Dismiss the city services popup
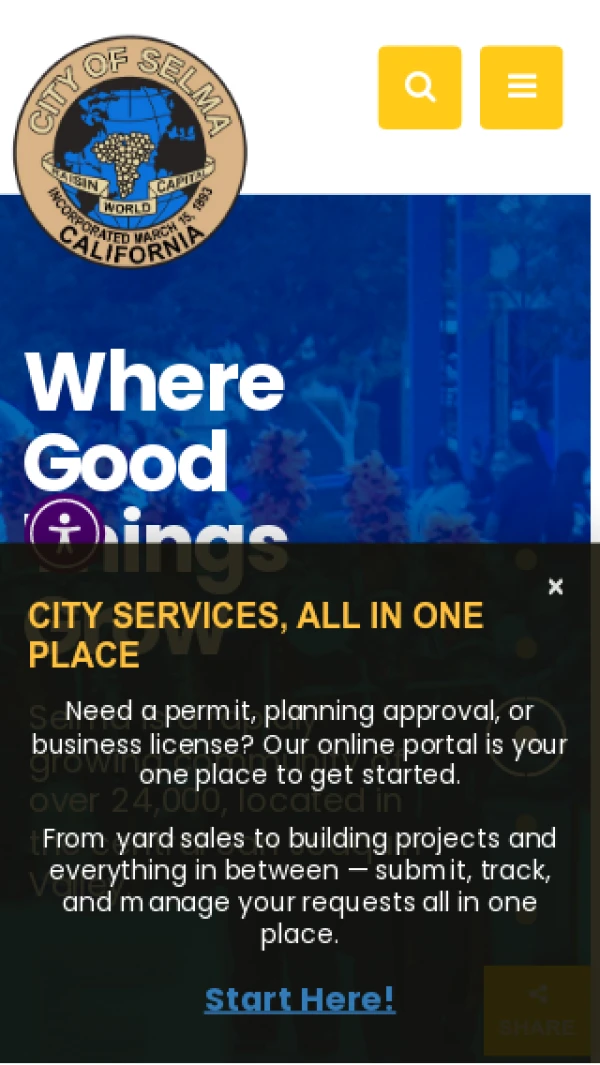This screenshot has height=1065, width=600. [556, 587]
